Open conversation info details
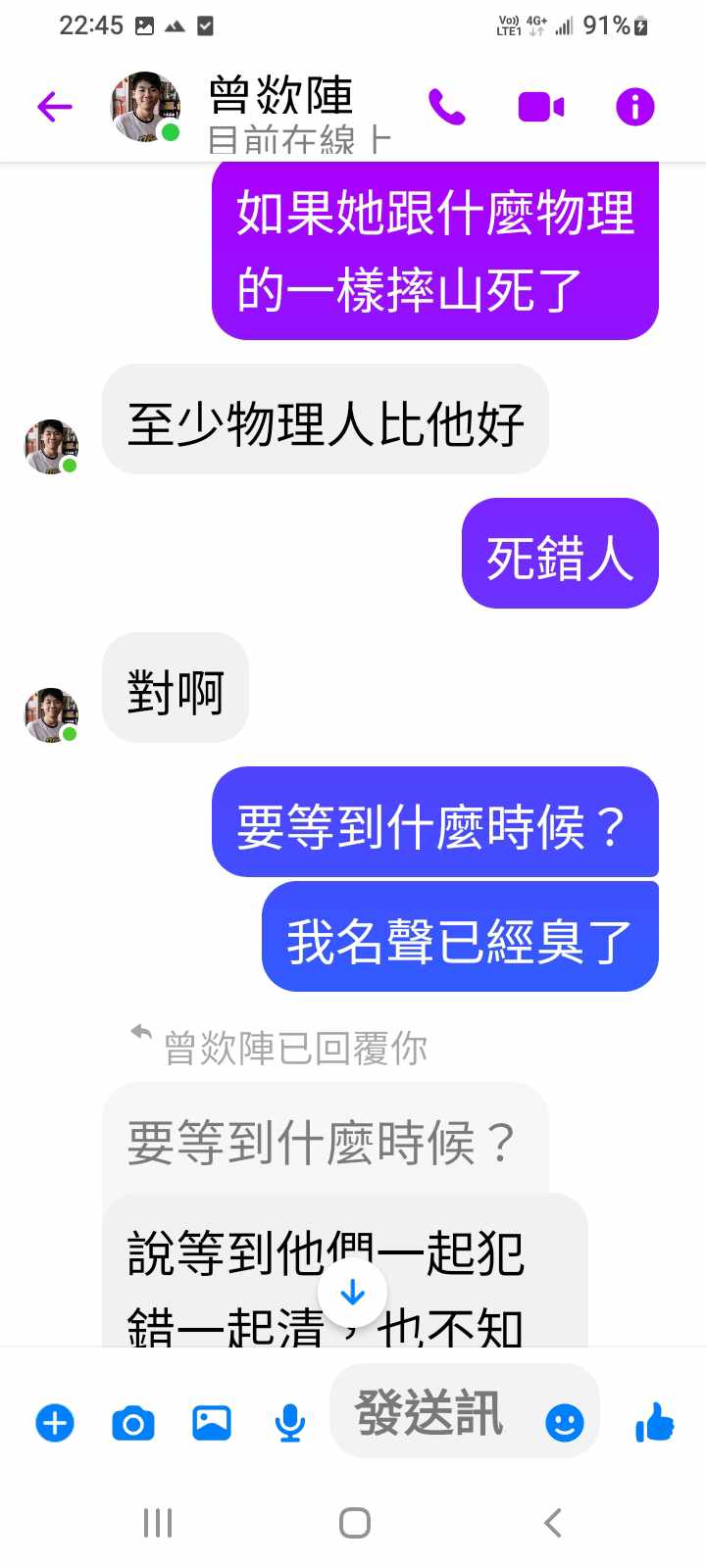This screenshot has width=706, height=1568. click(634, 106)
